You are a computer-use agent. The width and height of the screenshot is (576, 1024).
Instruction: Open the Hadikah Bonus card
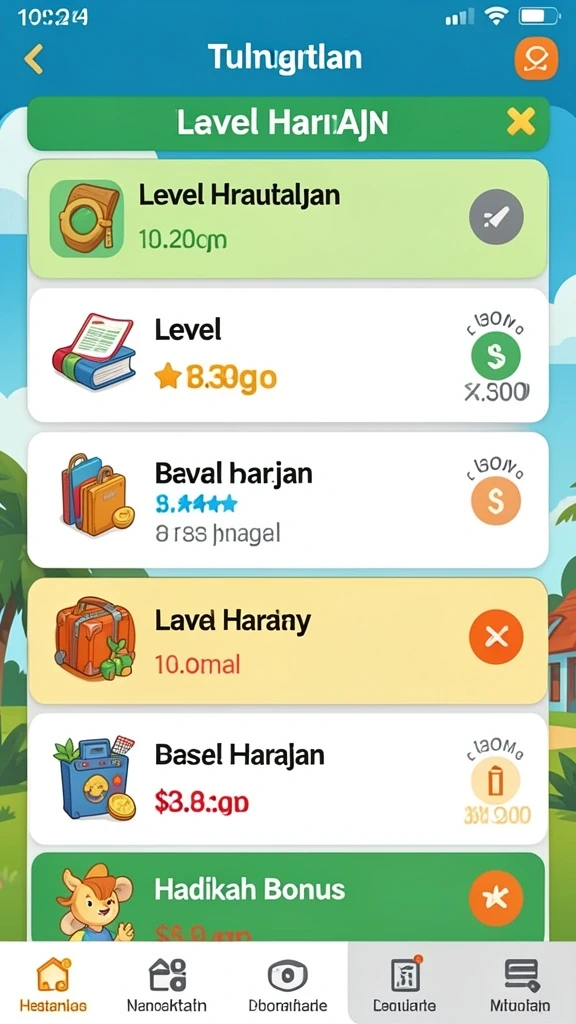[287, 897]
